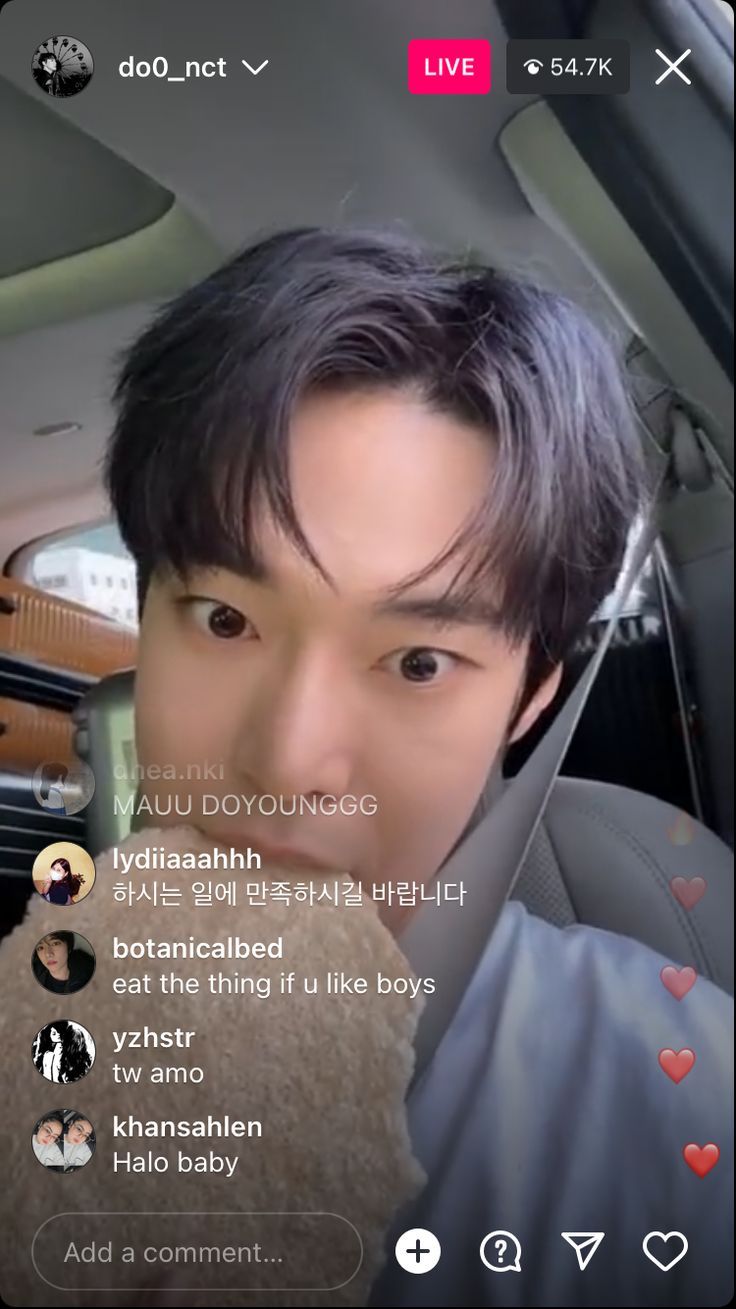Open khansahlen's comment
This screenshot has width=736, height=1309.
(187, 1144)
